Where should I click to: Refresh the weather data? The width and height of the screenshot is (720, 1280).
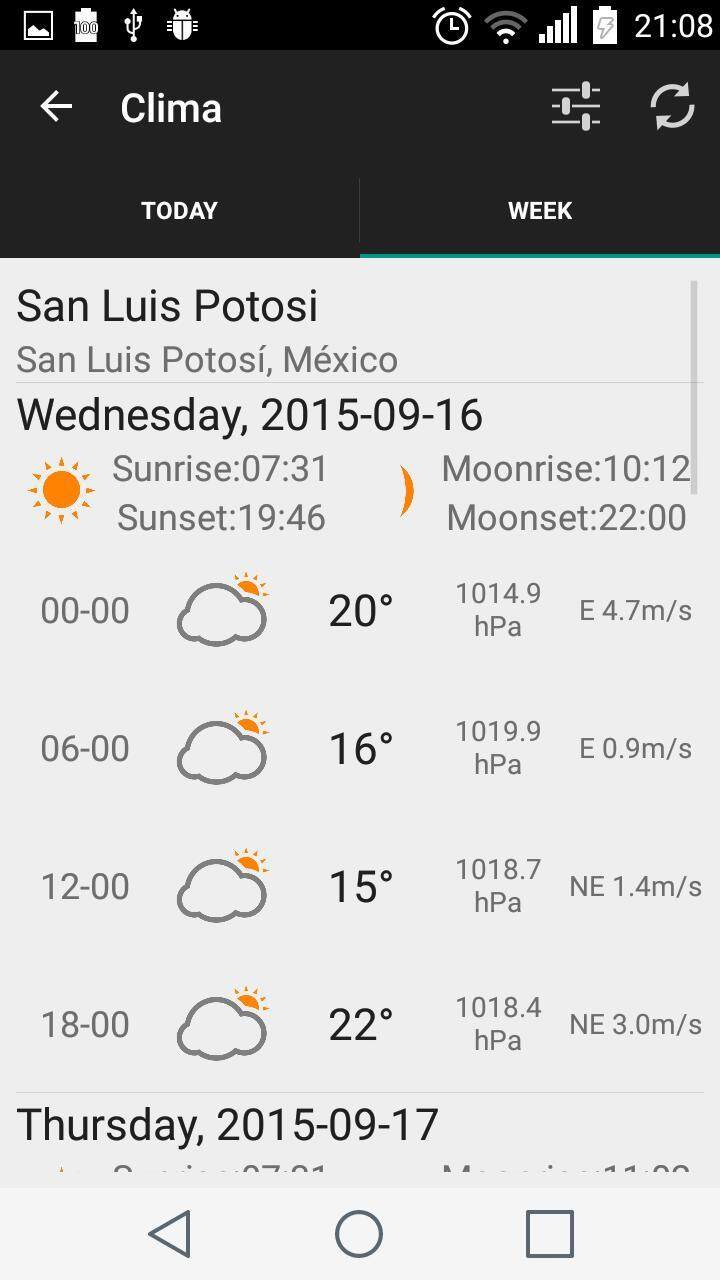[673, 106]
